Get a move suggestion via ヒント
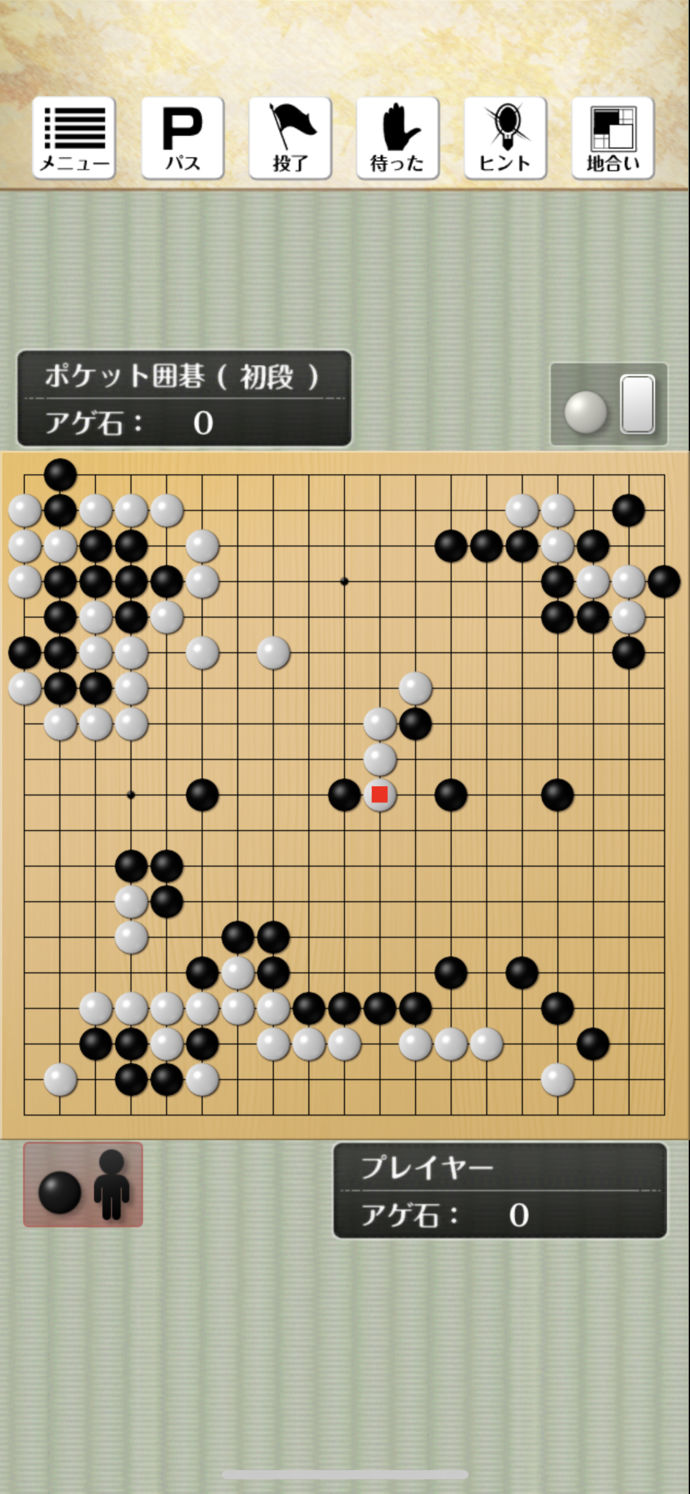Screen dimensions: 690x1494 pos(505,138)
